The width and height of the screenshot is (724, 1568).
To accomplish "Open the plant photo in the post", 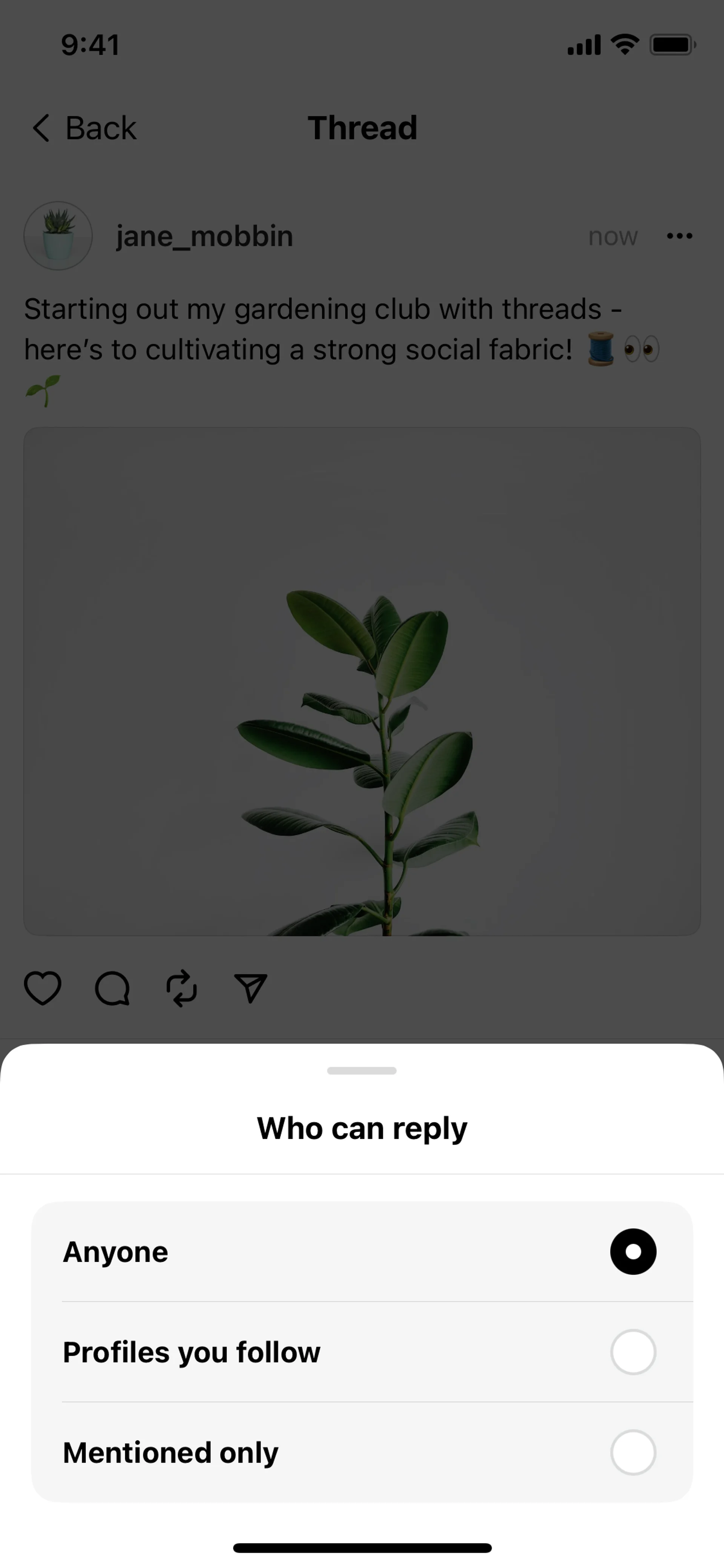I will coord(362,682).
